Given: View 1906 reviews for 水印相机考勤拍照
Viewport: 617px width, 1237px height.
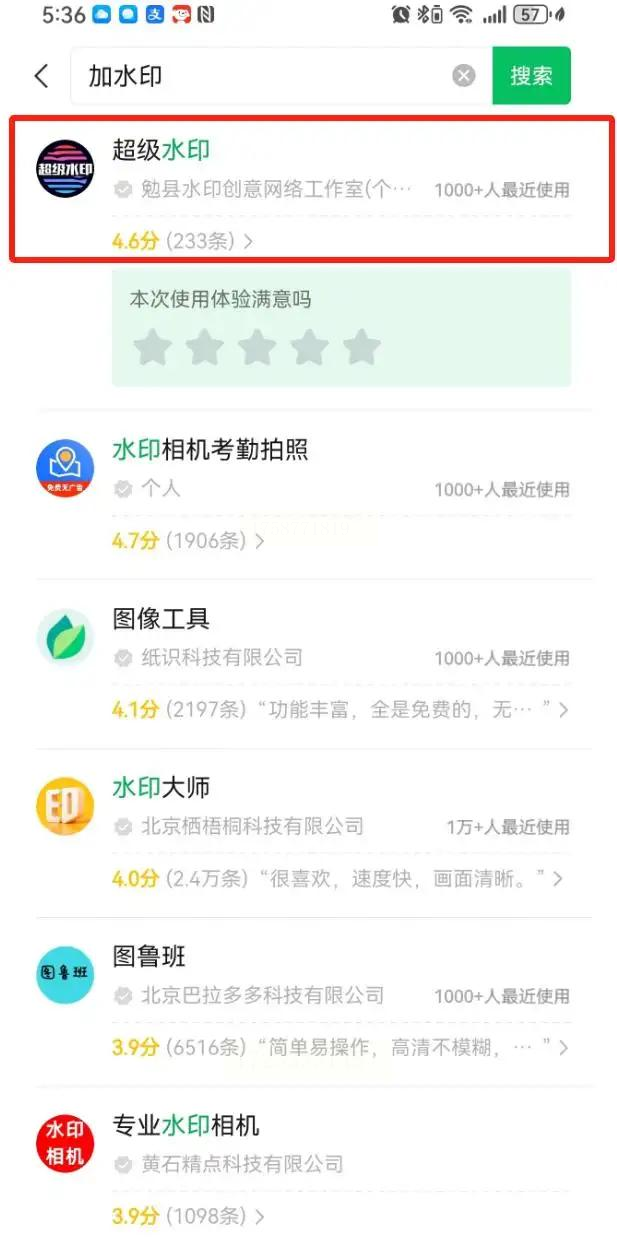Looking at the screenshot, I should point(188,541).
